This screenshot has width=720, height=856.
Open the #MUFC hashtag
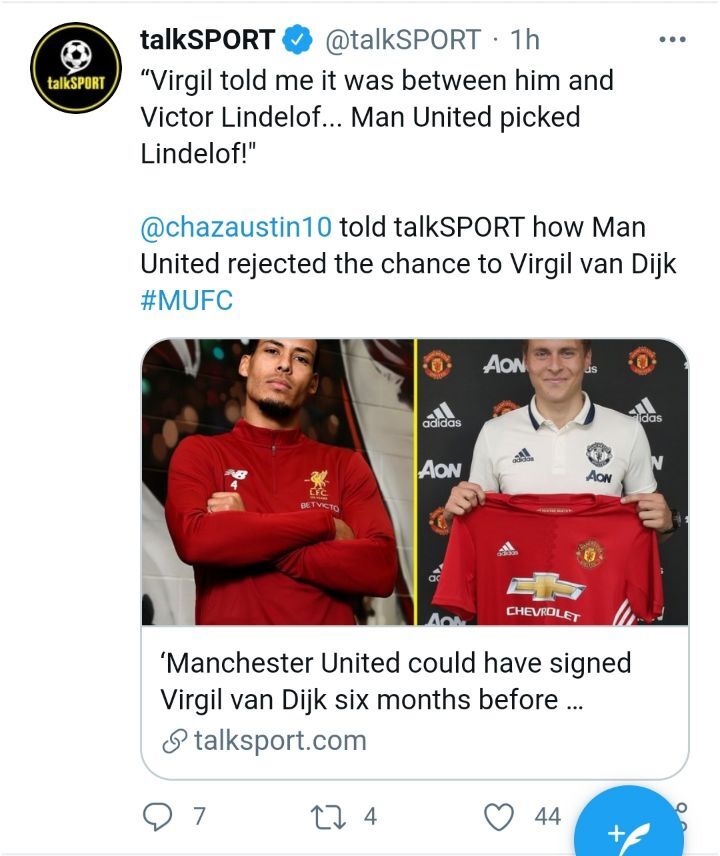[x=186, y=300]
